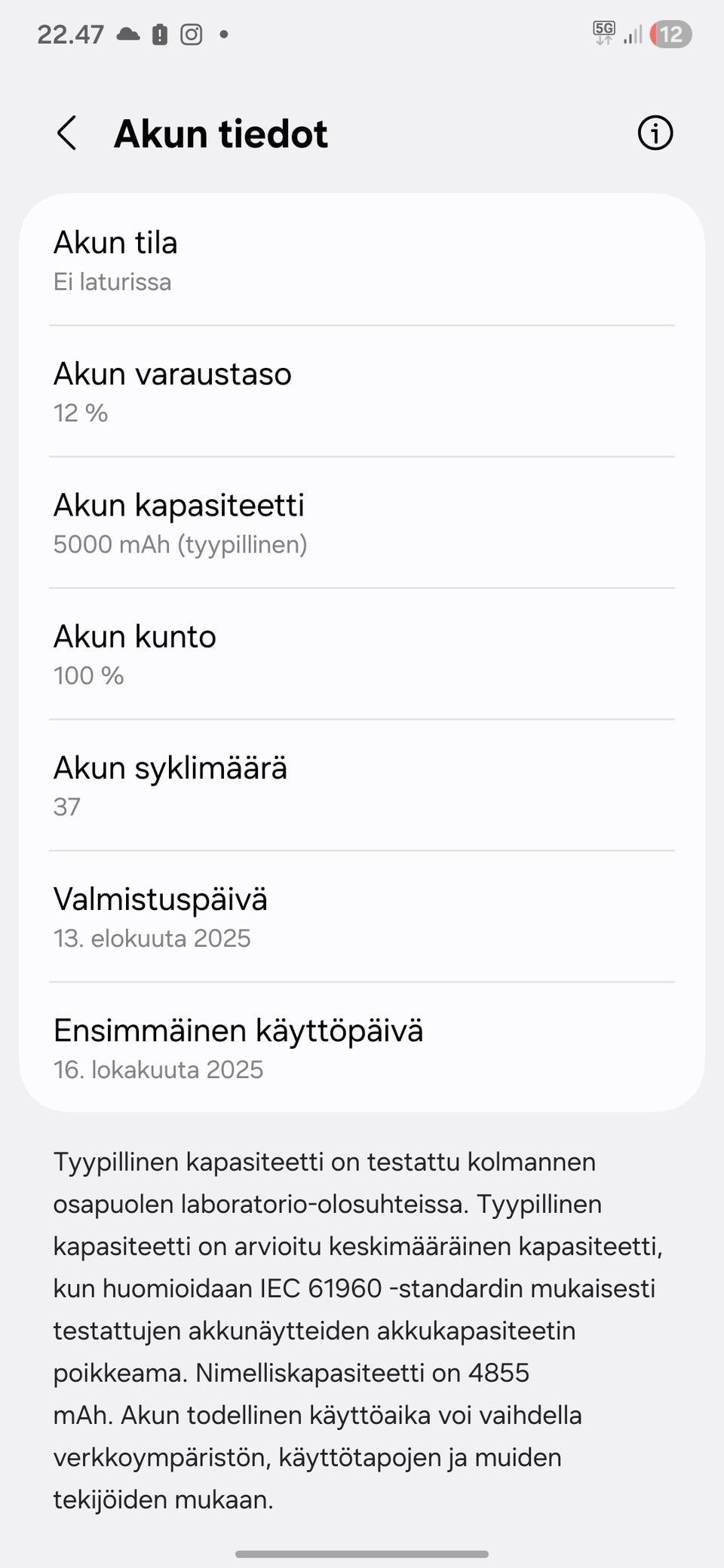Tap the cellular signal strength bars
This screenshot has width=724, height=1568.
(633, 33)
